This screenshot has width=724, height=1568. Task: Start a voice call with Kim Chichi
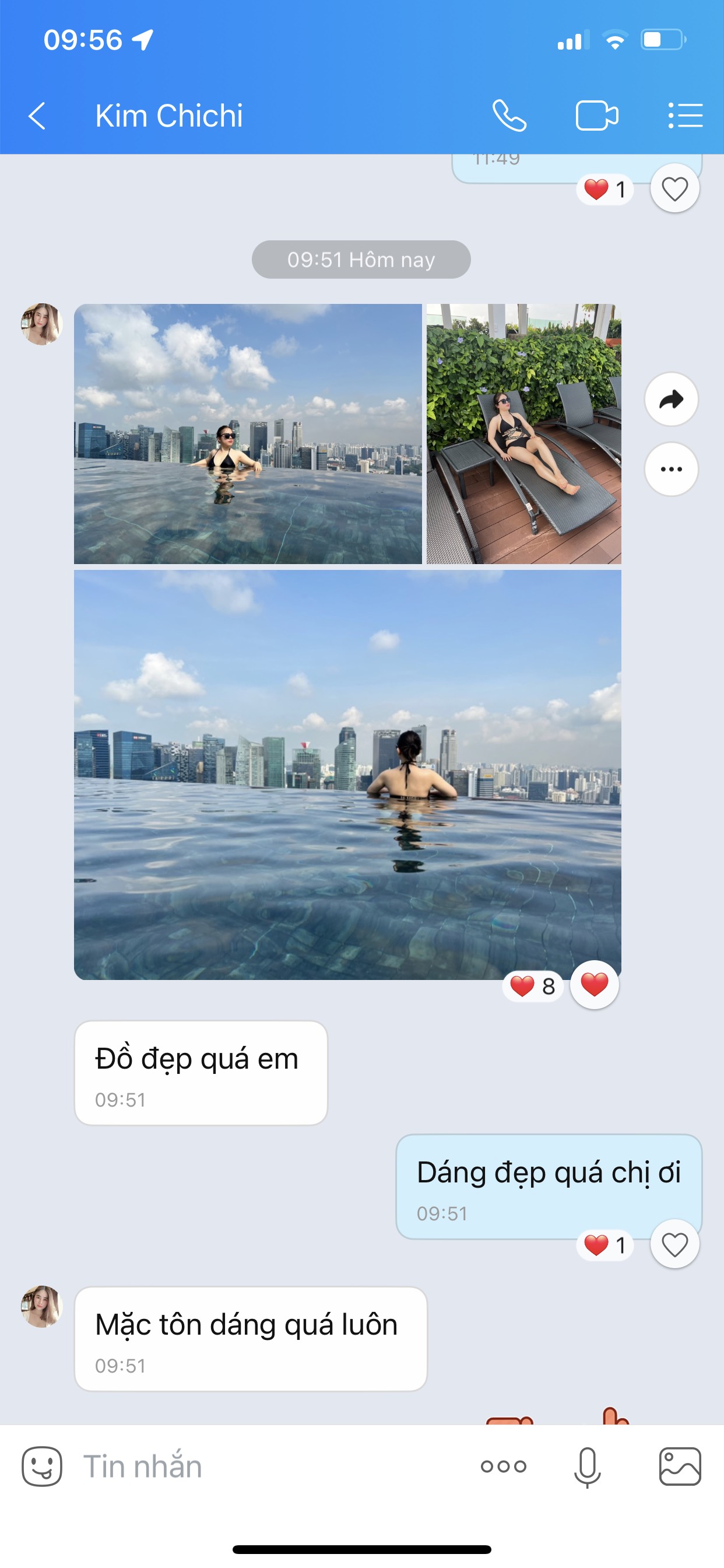pyautogui.click(x=509, y=116)
